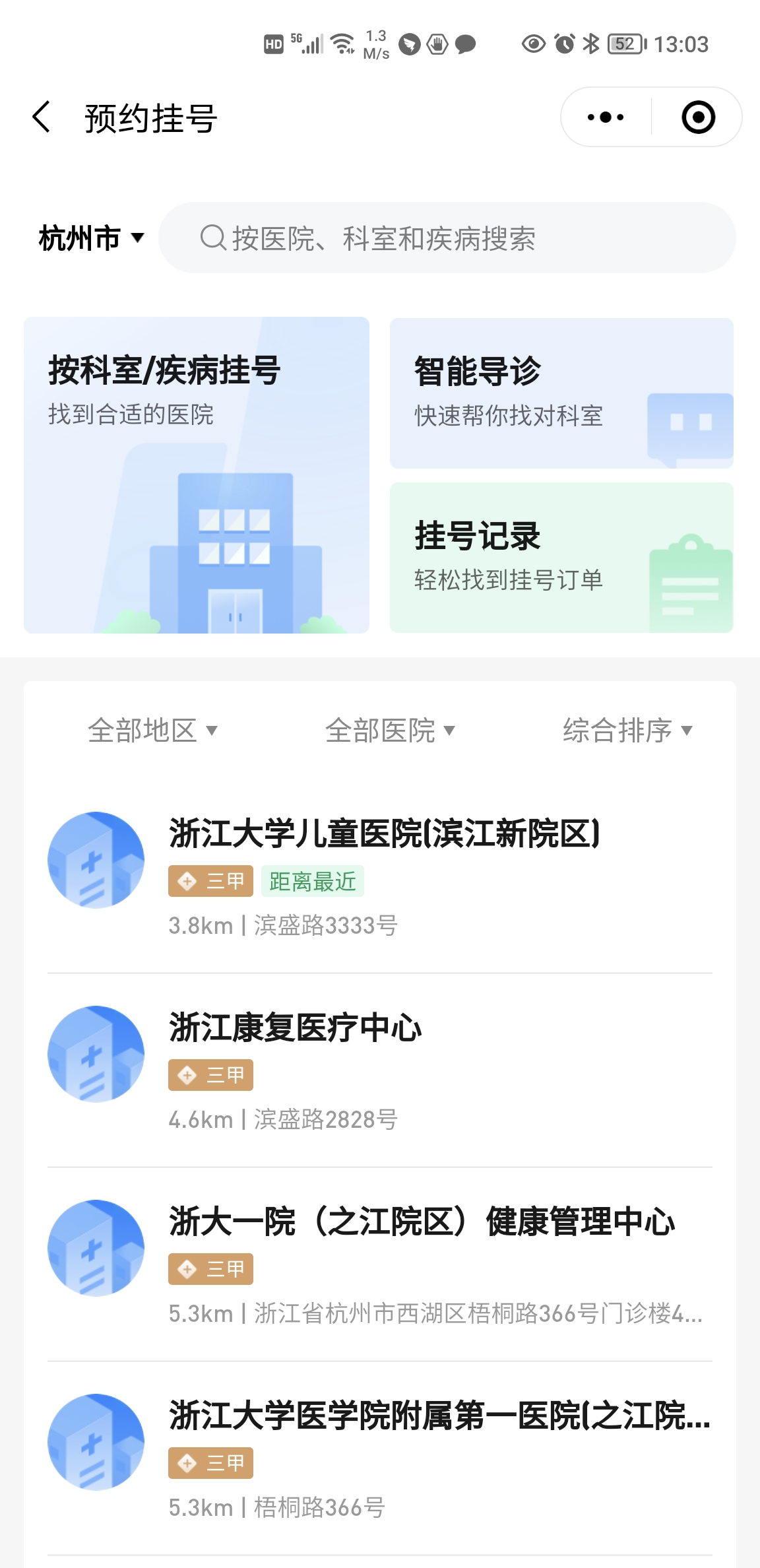
Task: Open 按科室/疾病挂号 card
Action: pyautogui.click(x=197, y=475)
